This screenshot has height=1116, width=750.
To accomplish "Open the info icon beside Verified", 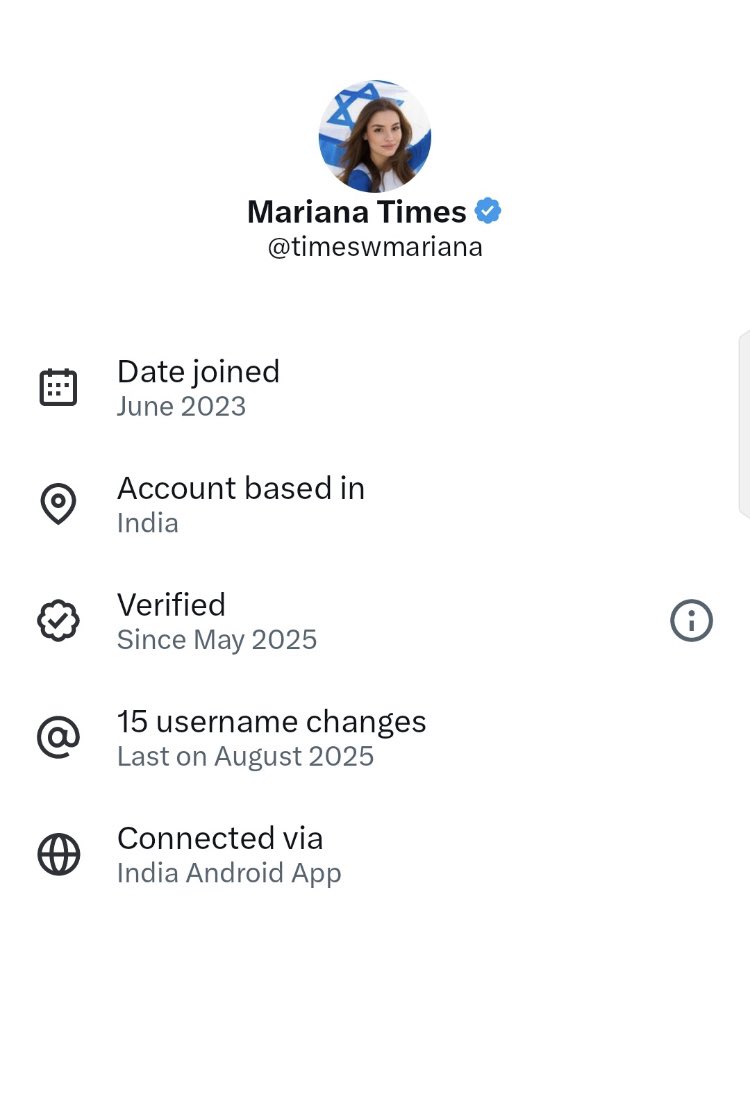I will click(x=691, y=621).
